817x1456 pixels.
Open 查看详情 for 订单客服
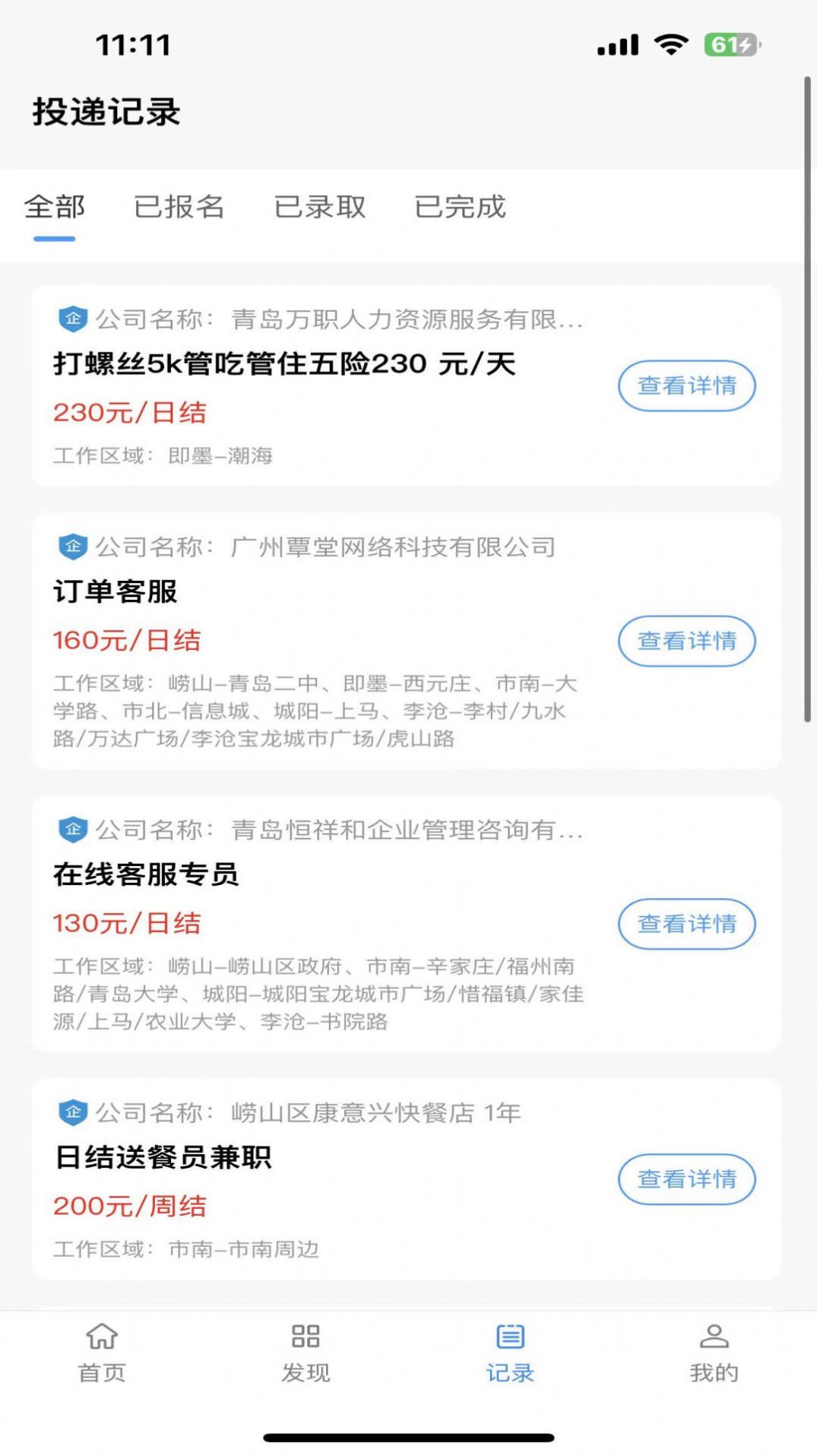pyautogui.click(x=686, y=642)
